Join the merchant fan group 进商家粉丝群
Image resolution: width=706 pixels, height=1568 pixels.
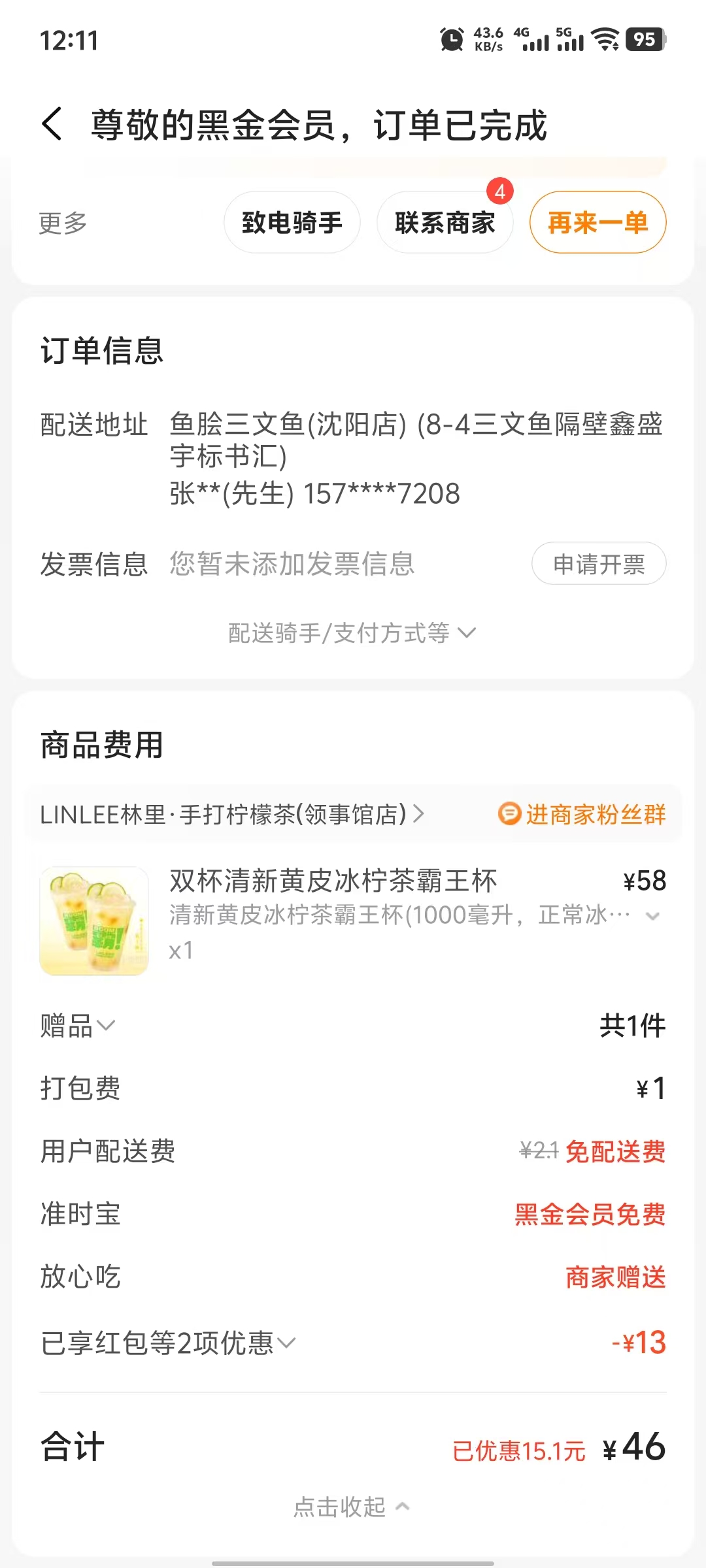(582, 815)
